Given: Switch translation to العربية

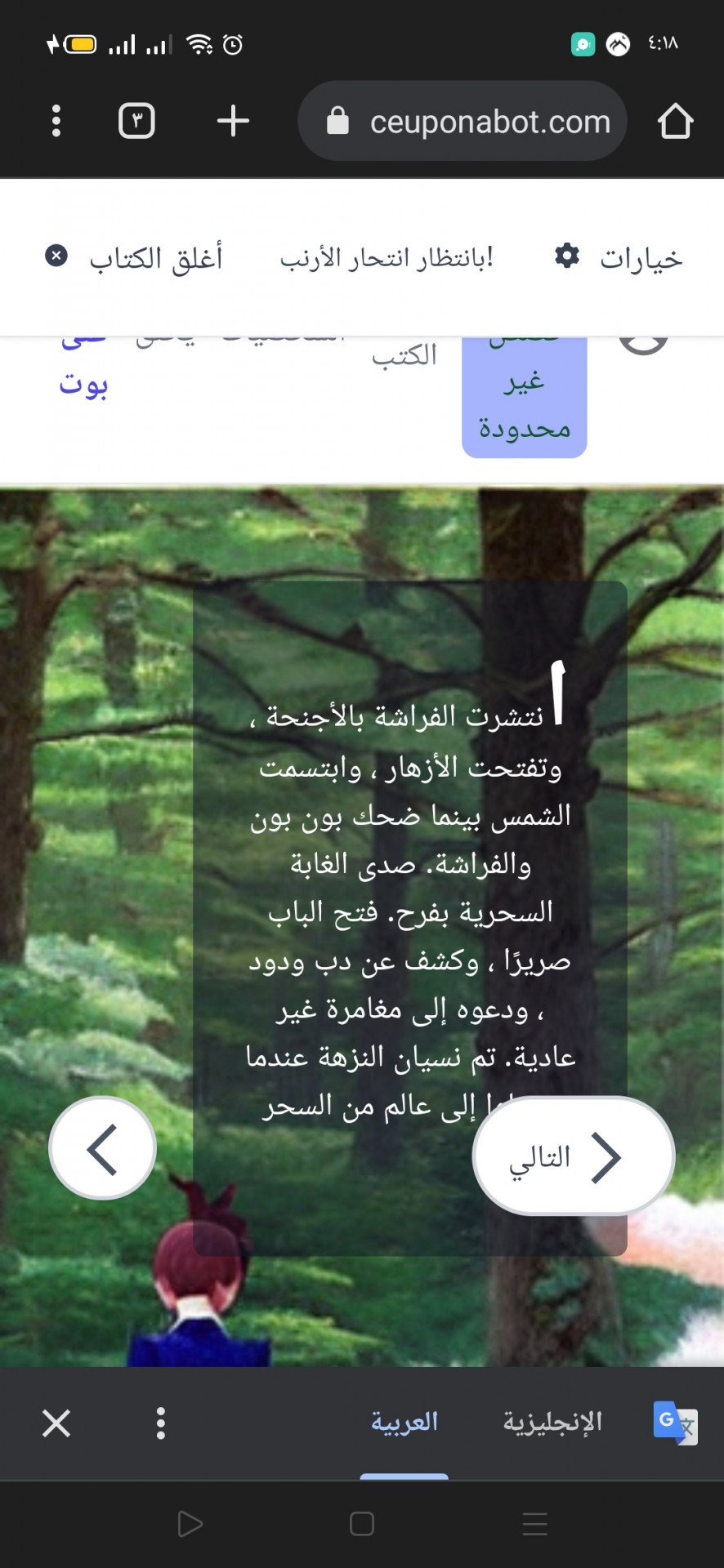Looking at the screenshot, I should (x=404, y=1422).
